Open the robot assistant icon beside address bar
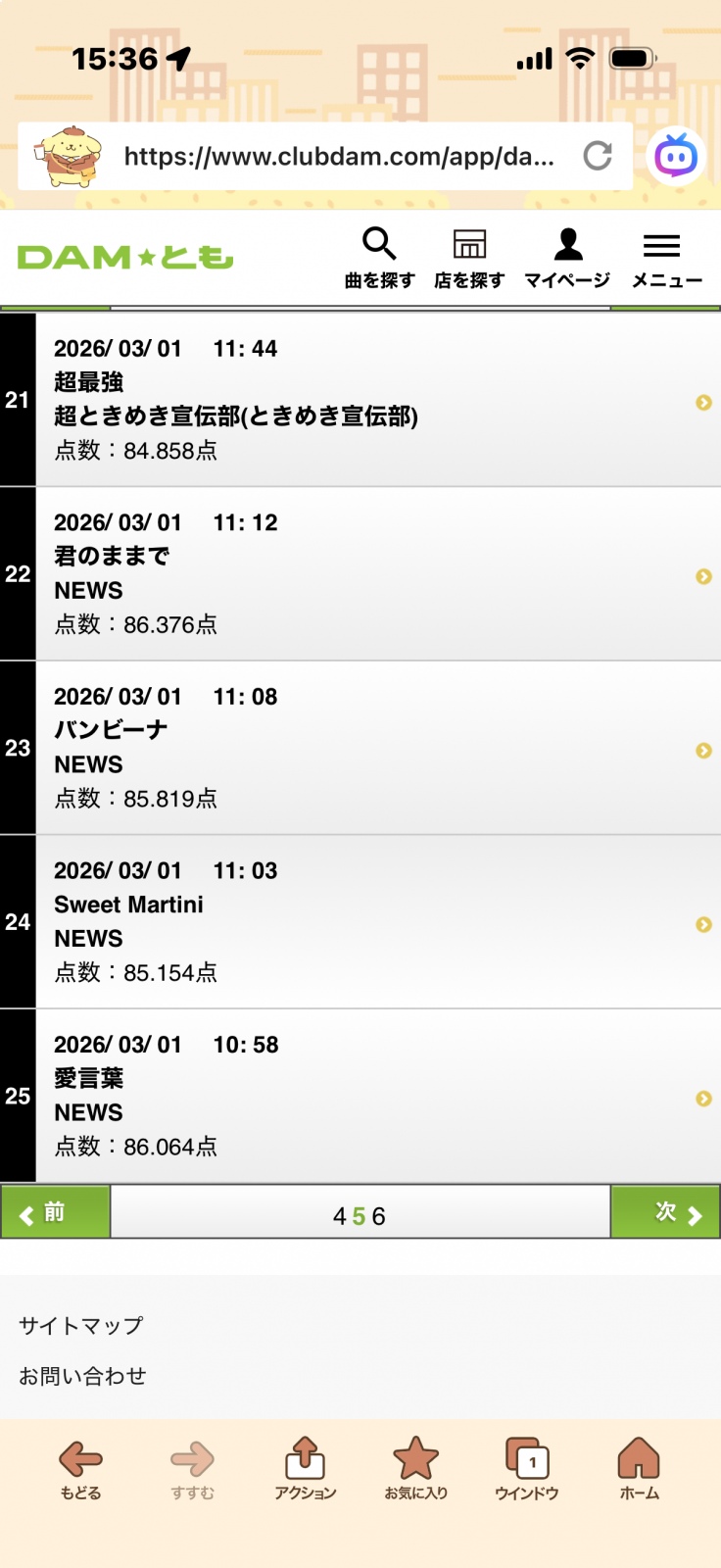This screenshot has height=1568, width=721. click(676, 157)
